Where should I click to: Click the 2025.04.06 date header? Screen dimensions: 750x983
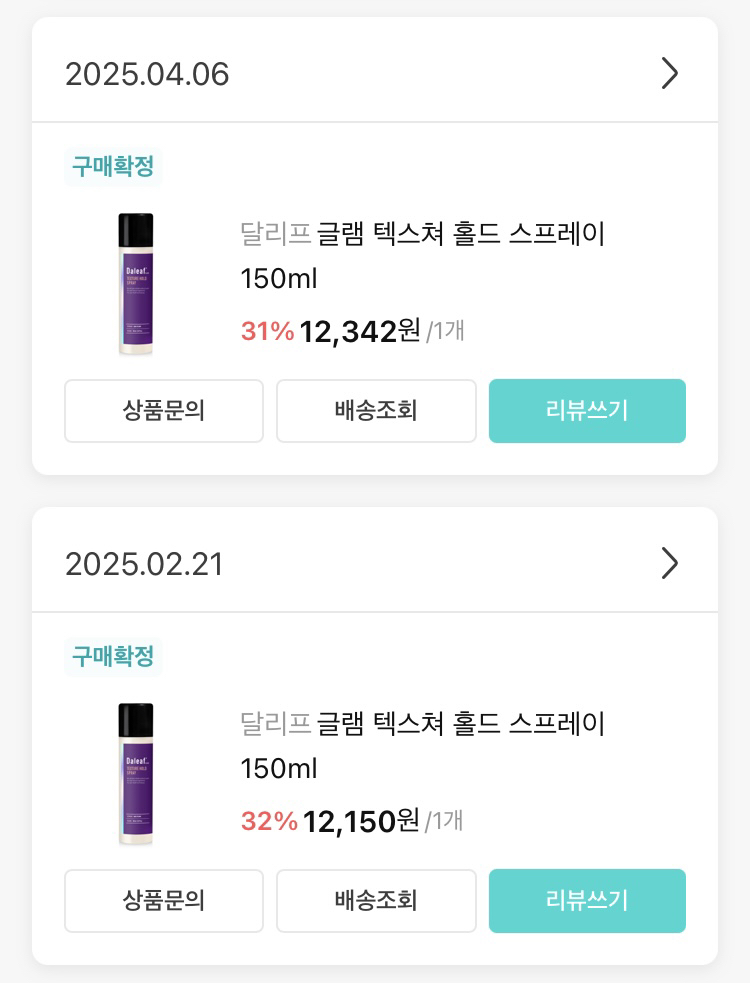(x=147, y=73)
